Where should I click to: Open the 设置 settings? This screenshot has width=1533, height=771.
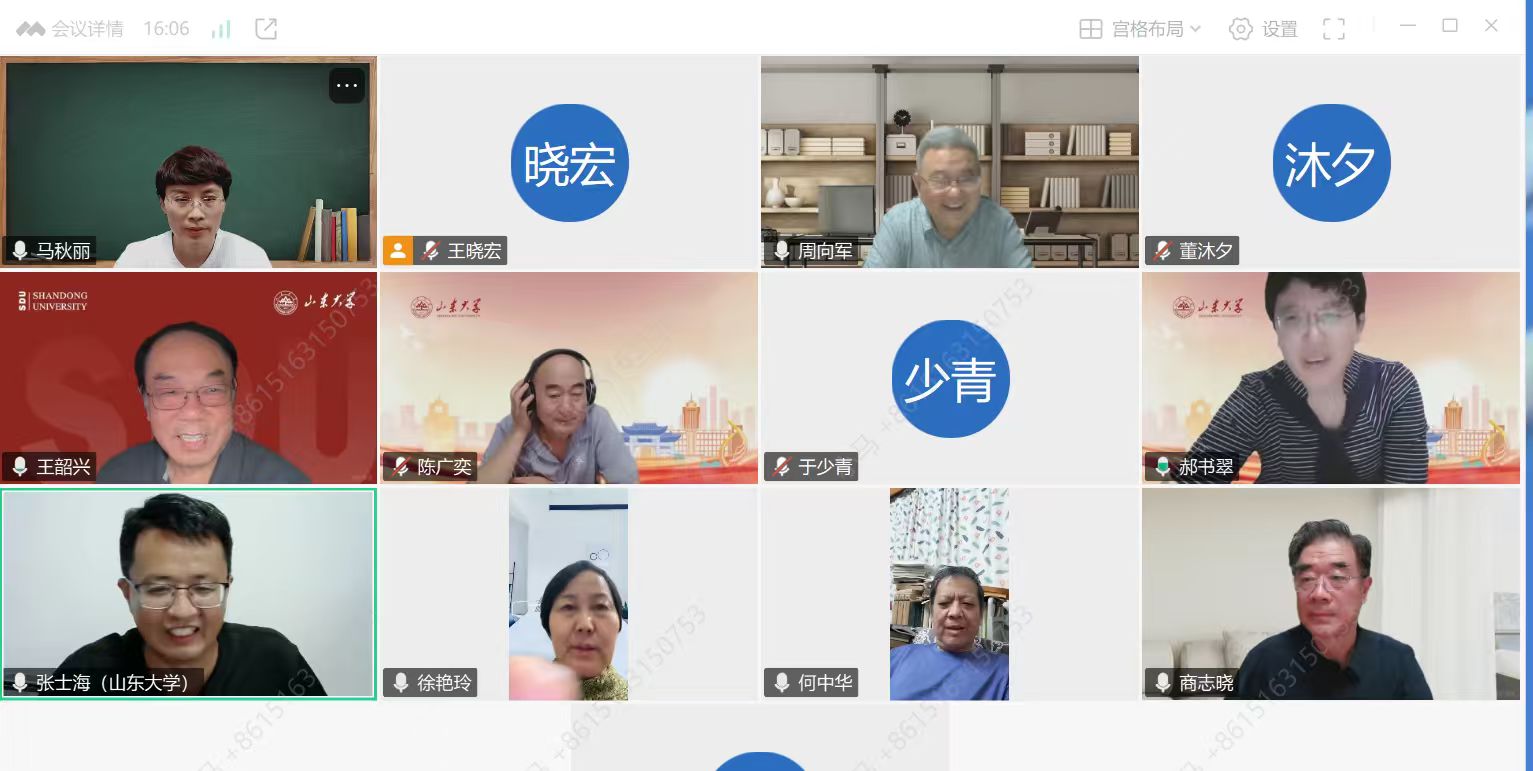click(x=1263, y=29)
